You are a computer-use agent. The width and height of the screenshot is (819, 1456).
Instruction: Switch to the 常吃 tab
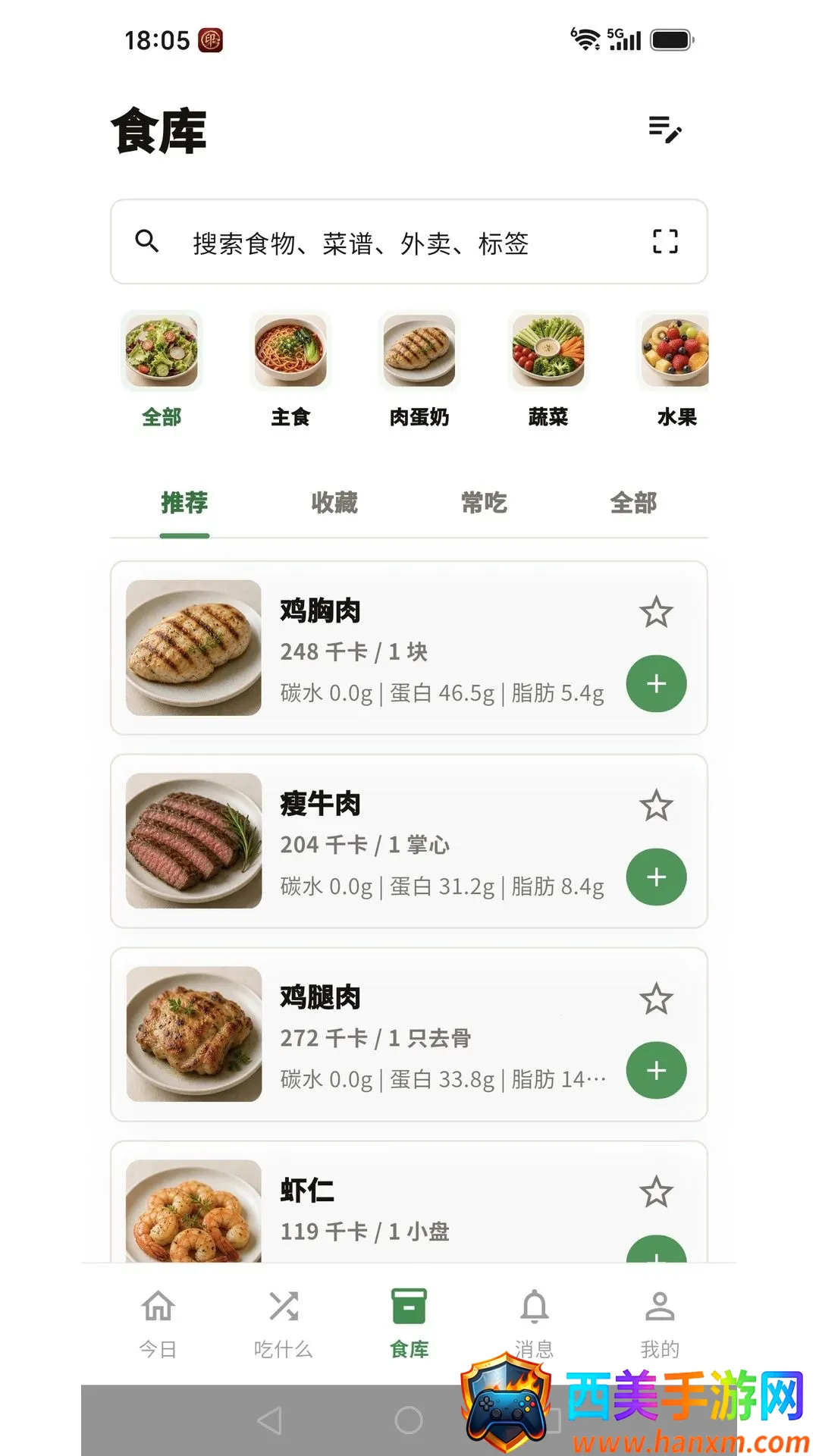point(484,503)
